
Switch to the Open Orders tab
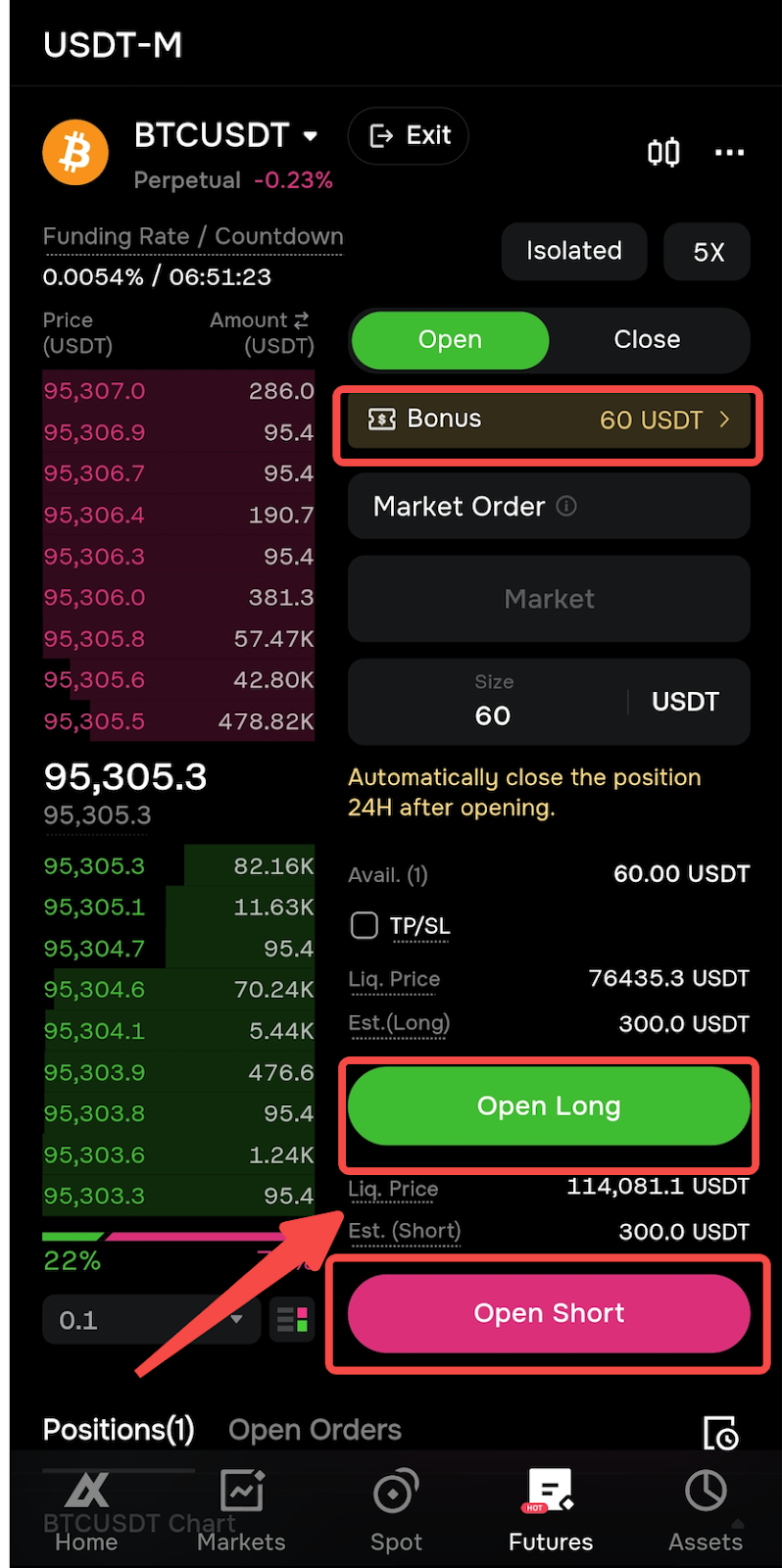pos(315,1430)
